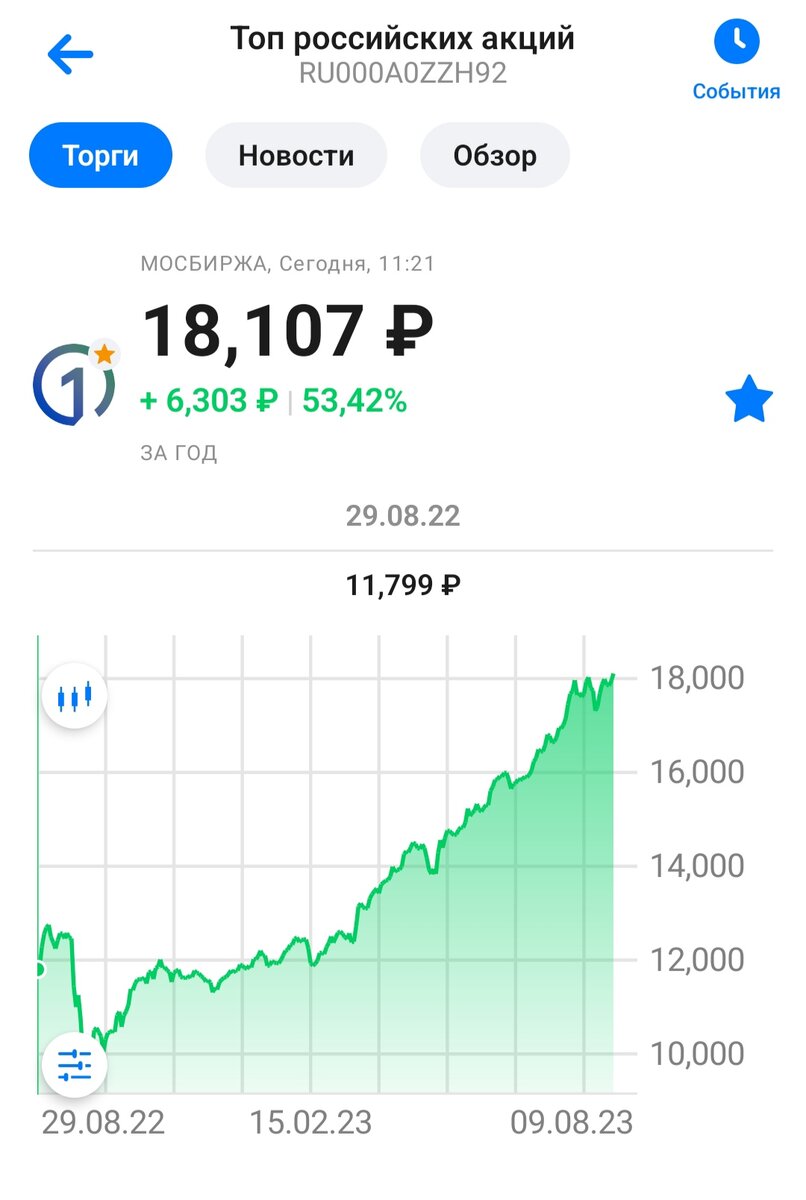806x1200 pixels.
Task: Tap the 29.08.22 date label
Action: pos(402,516)
